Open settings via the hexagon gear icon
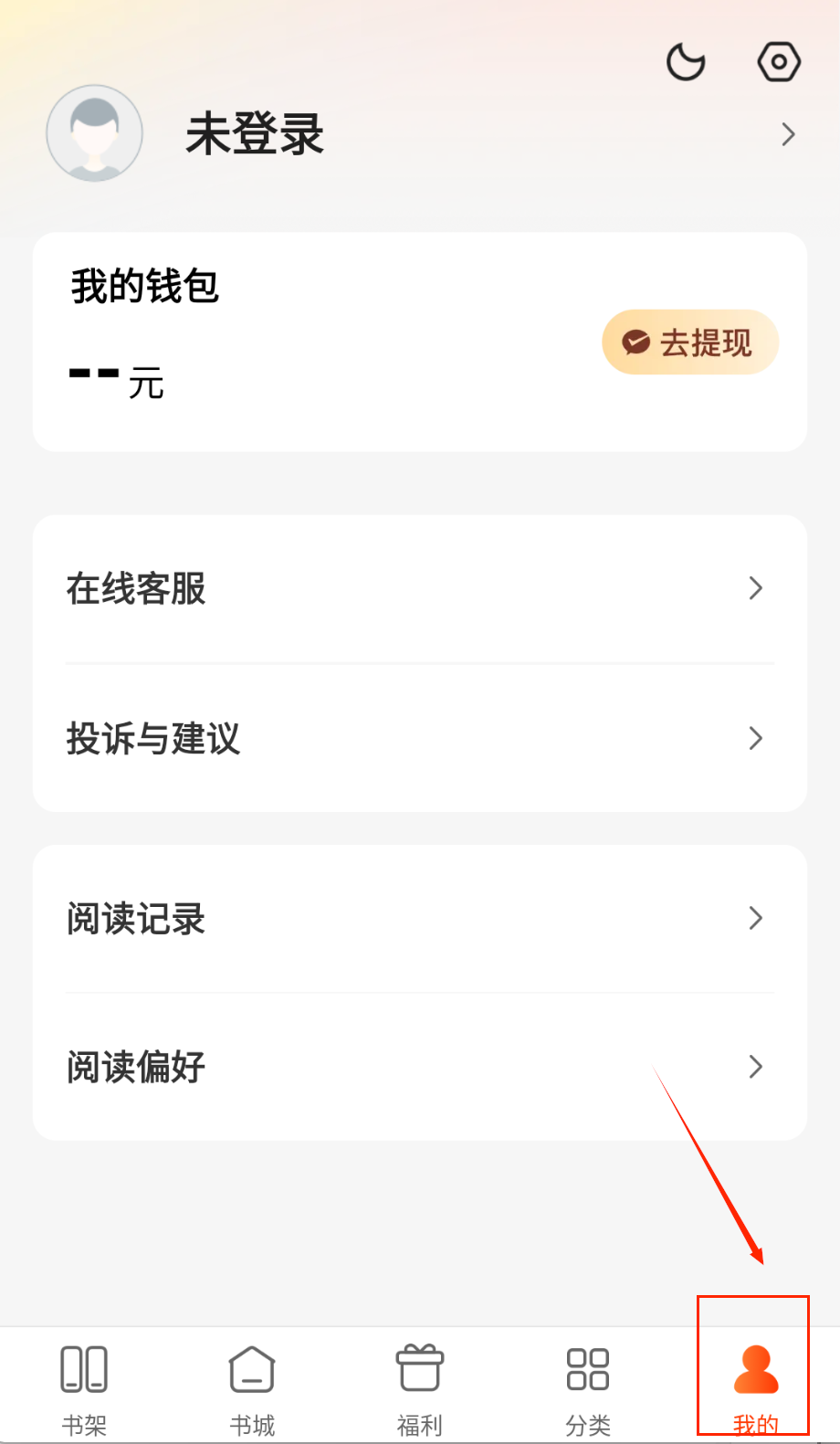 click(779, 62)
